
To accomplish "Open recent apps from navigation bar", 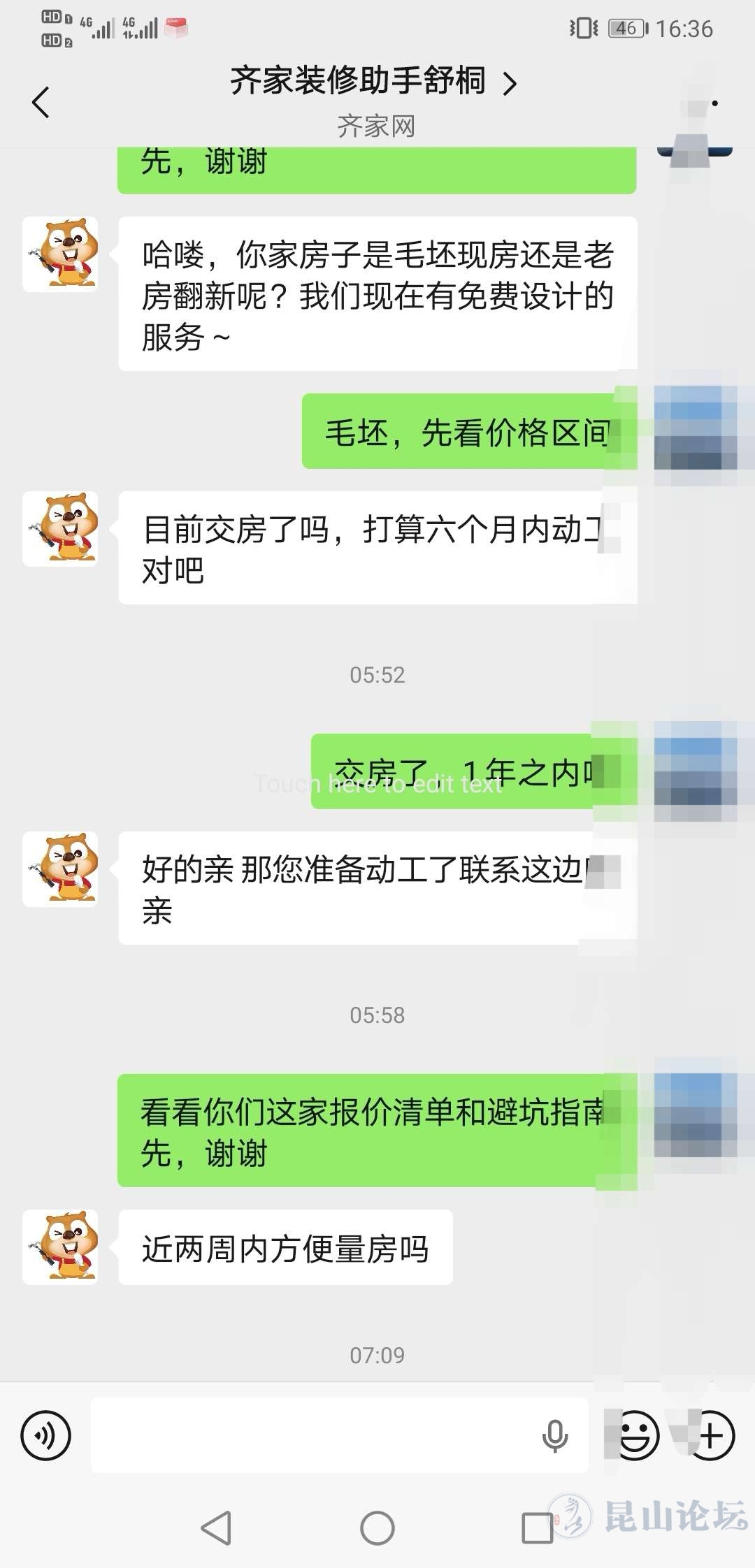I will pyautogui.click(x=537, y=1528).
